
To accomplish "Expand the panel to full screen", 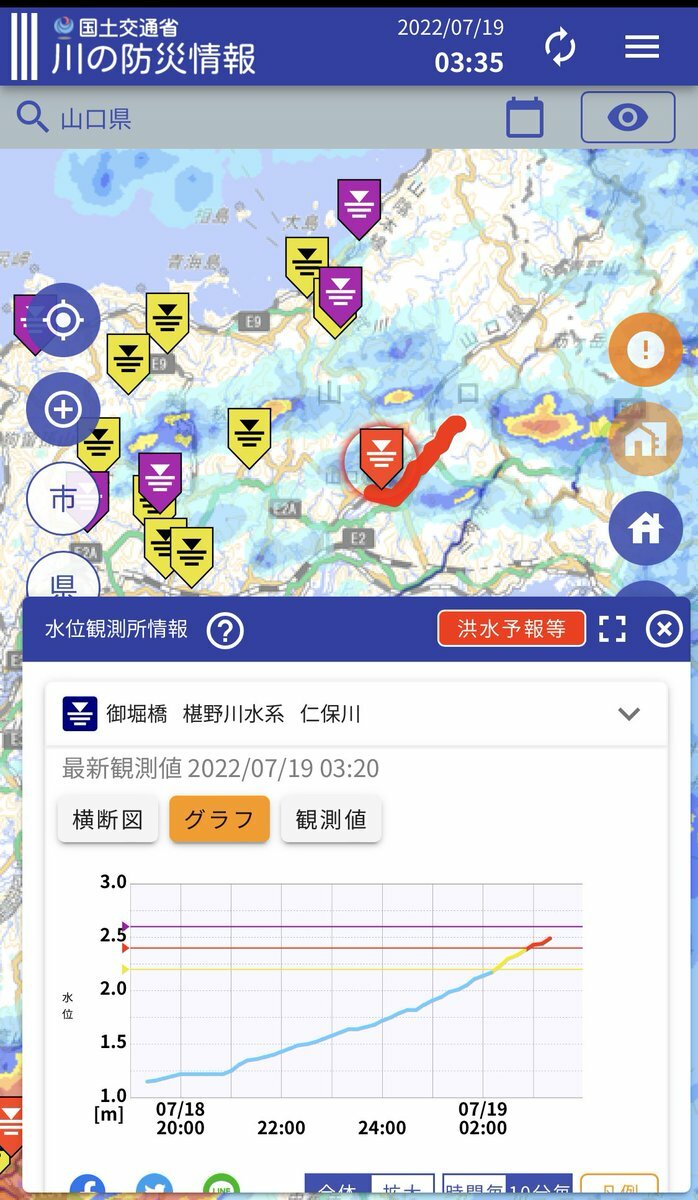I will (x=612, y=629).
